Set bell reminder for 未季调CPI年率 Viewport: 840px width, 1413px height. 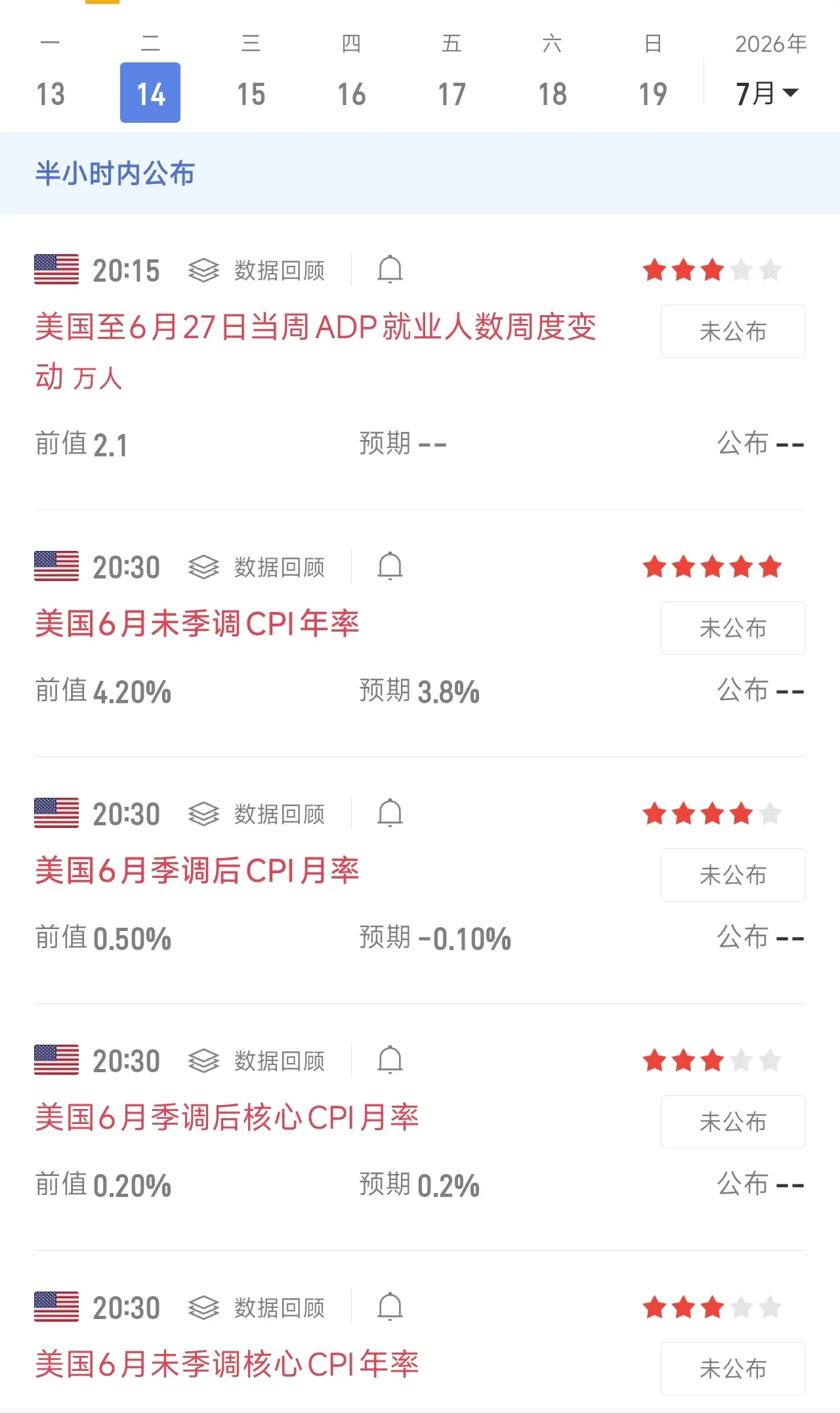coord(390,566)
